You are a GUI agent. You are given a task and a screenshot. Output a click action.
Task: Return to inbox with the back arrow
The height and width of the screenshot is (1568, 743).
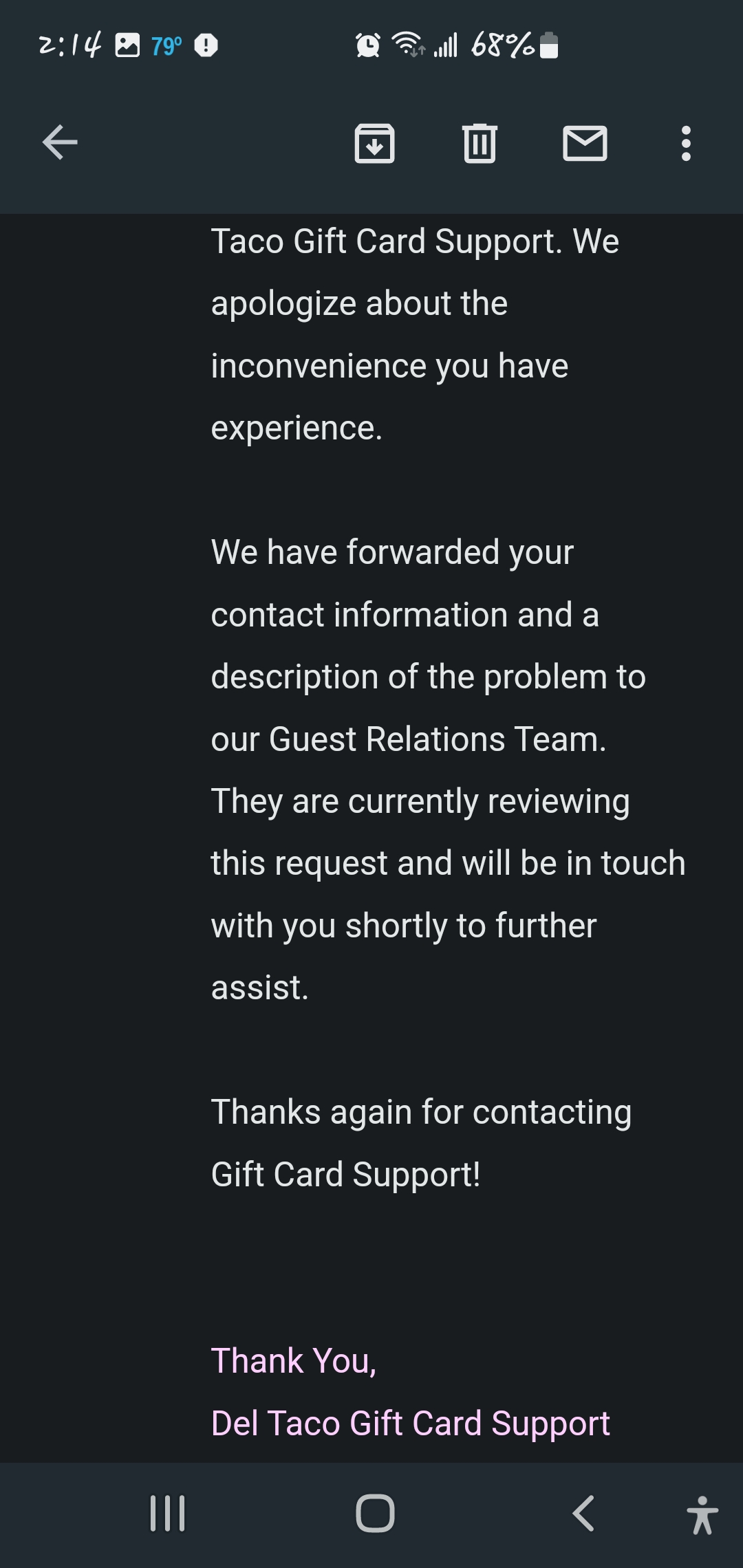(x=59, y=144)
